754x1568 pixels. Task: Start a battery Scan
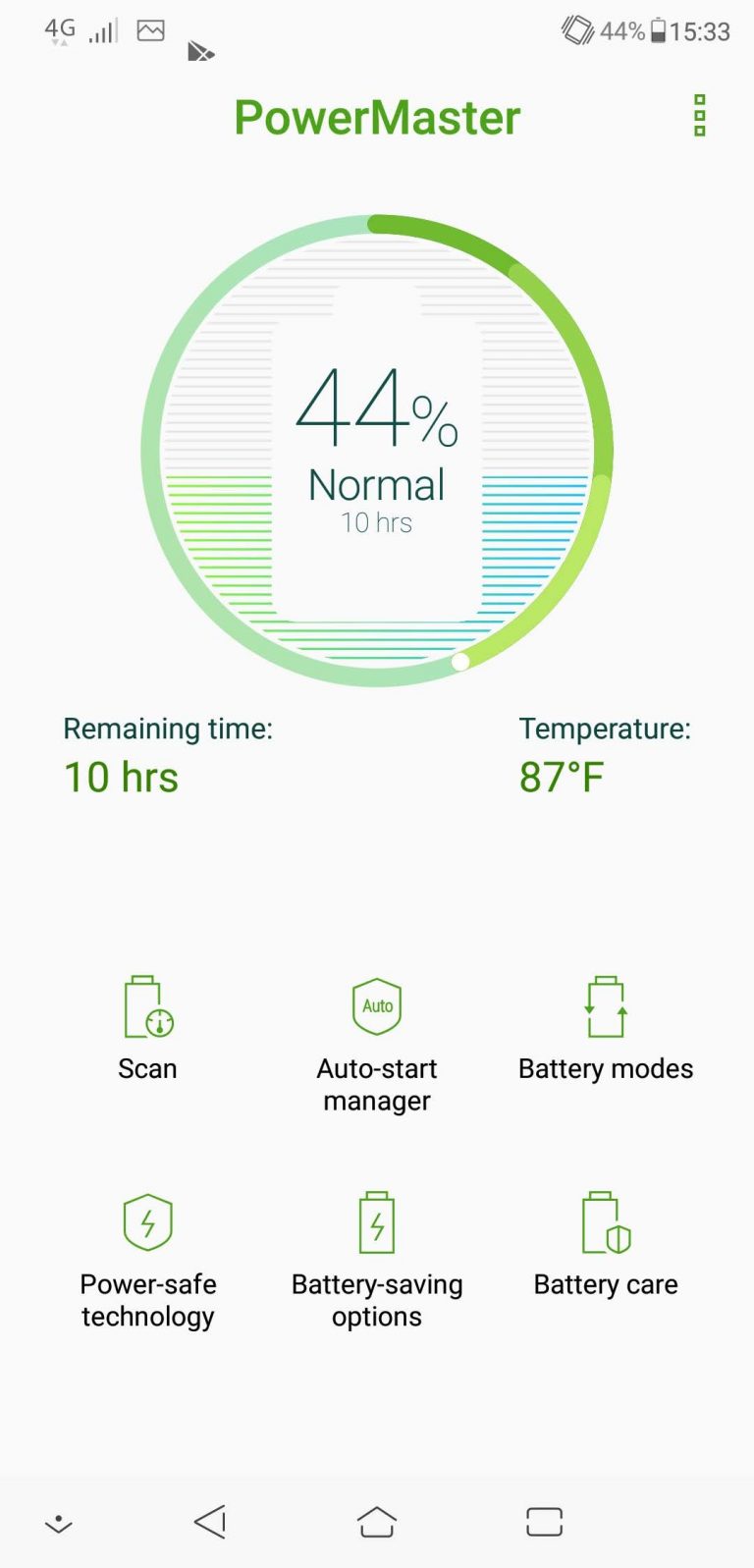pos(147,1028)
